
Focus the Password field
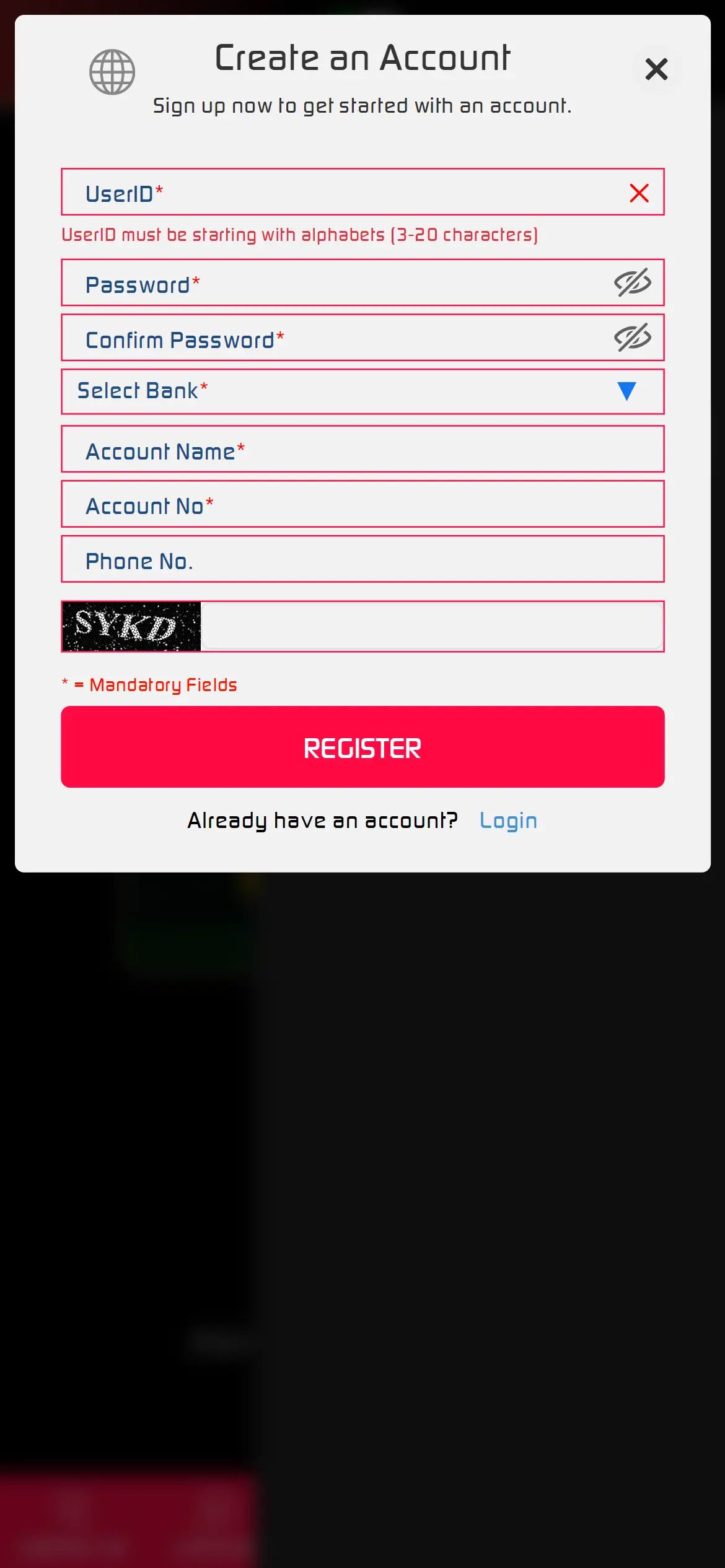[x=335, y=284]
